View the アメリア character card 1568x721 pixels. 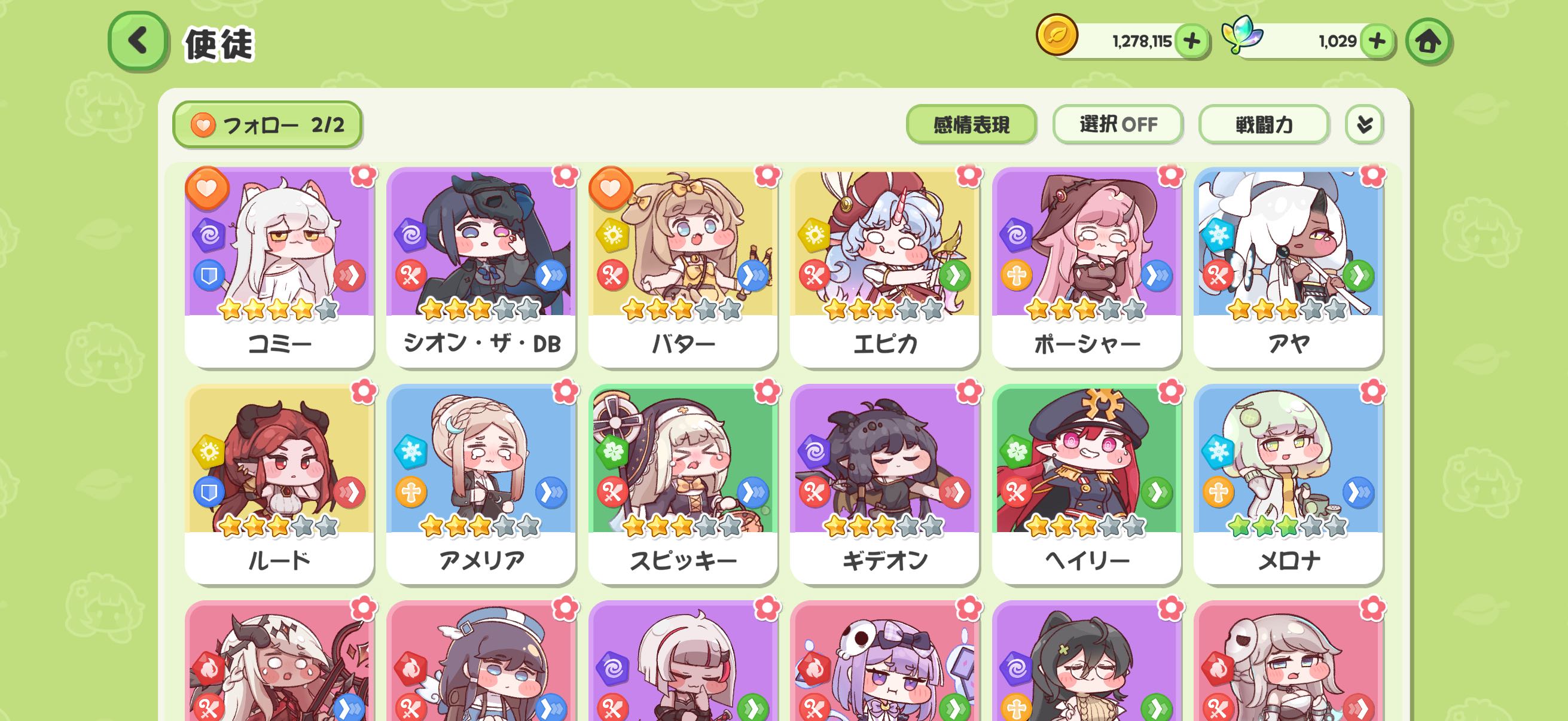[481, 484]
